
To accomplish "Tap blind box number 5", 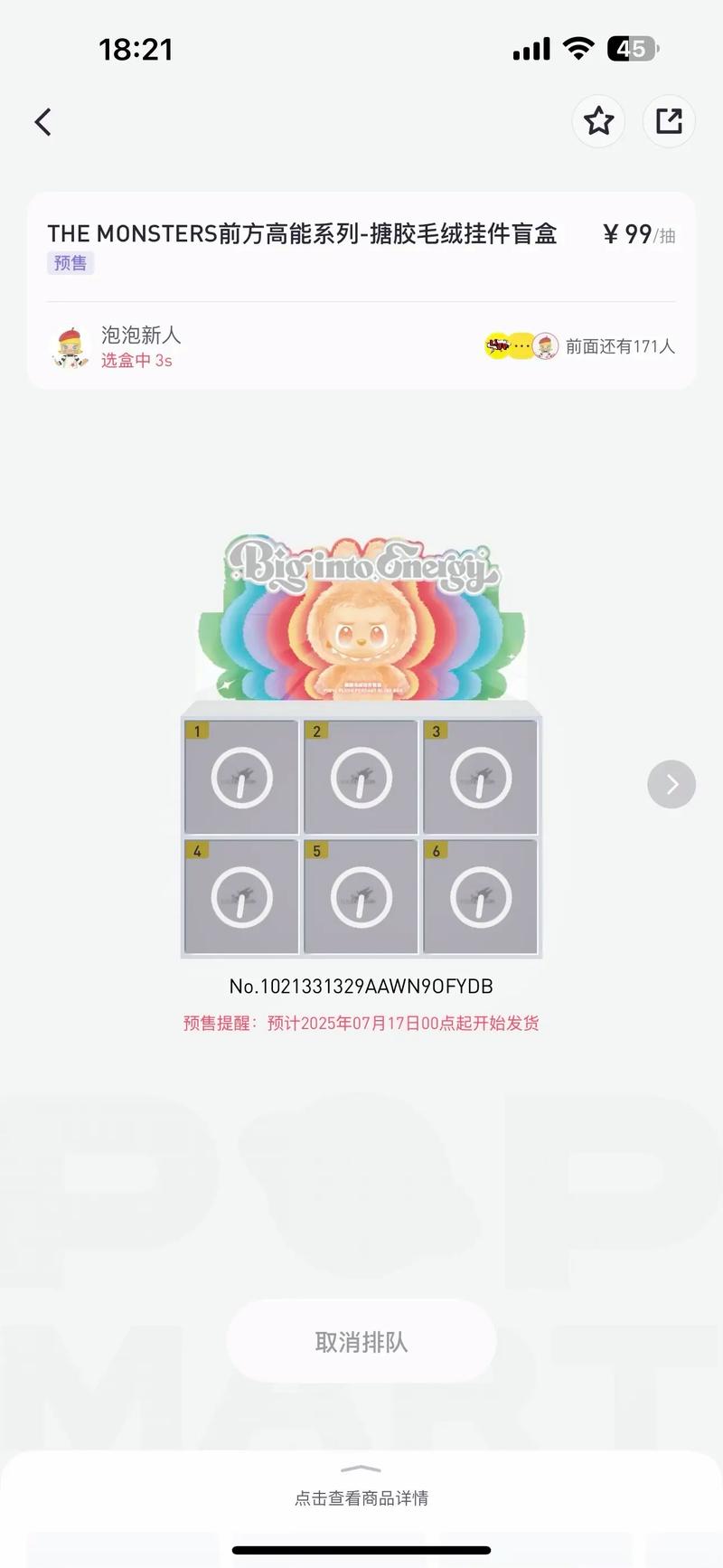I will pyautogui.click(x=361, y=897).
